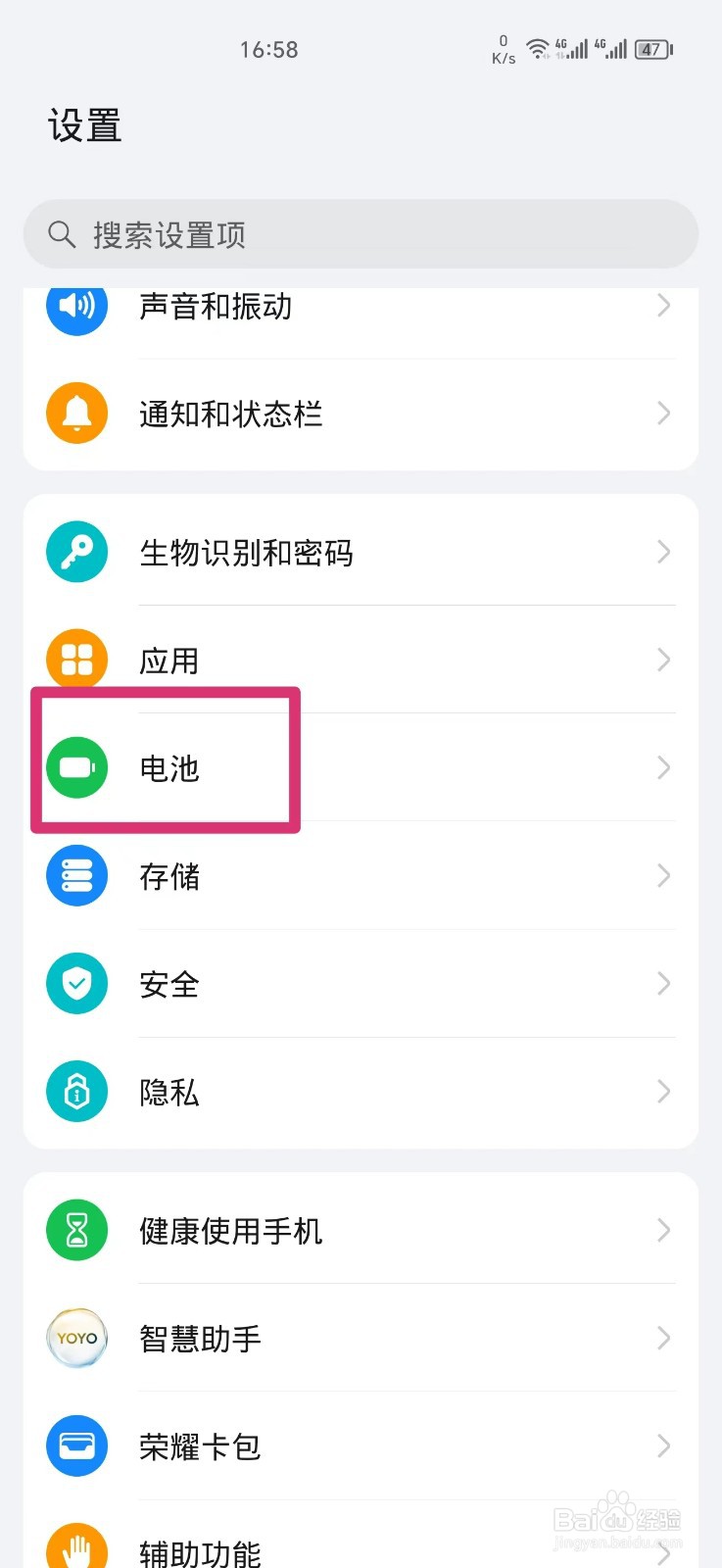Viewport: 722px width, 1568px height.
Task: Select the 健康使用手机 hourglass icon
Action: (x=76, y=1230)
